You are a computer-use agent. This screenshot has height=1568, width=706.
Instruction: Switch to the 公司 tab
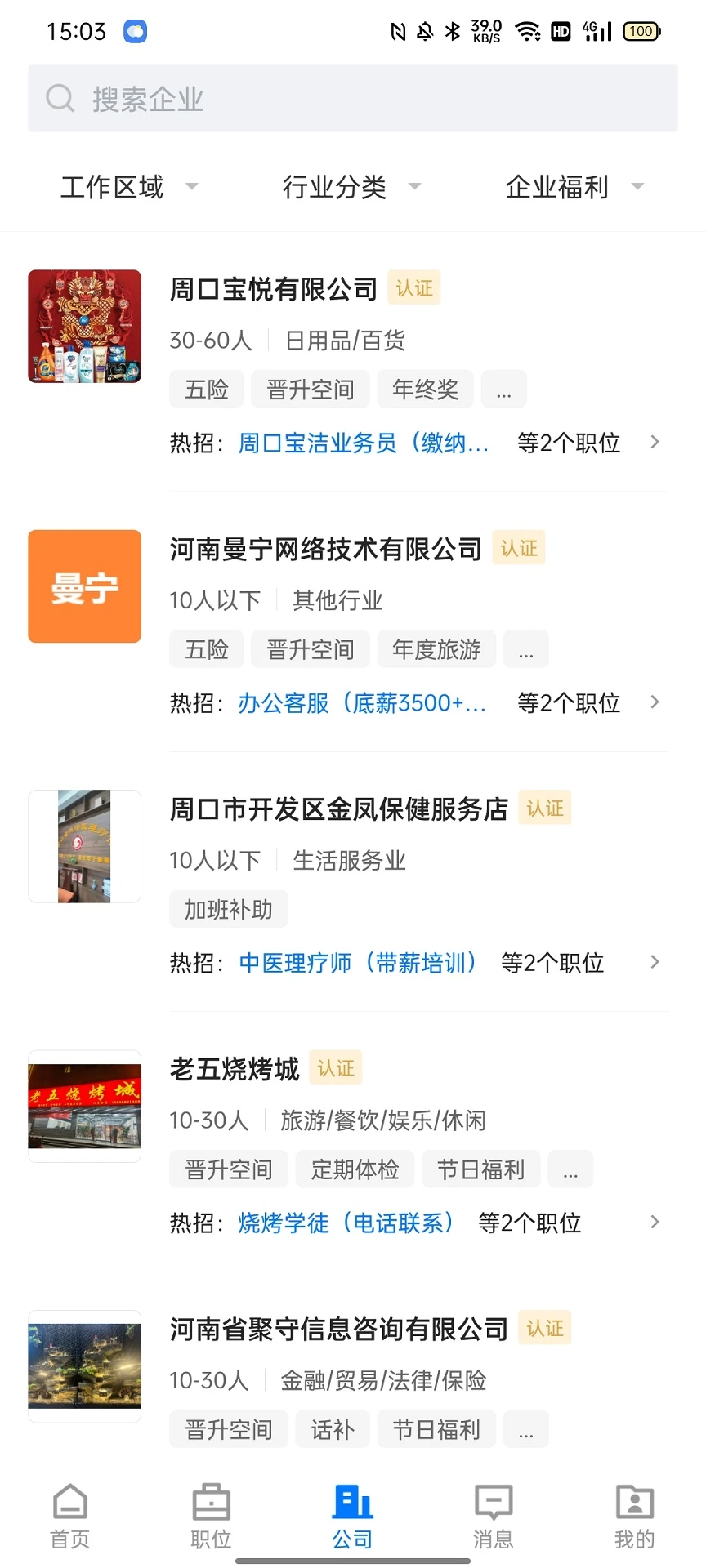tap(351, 1515)
